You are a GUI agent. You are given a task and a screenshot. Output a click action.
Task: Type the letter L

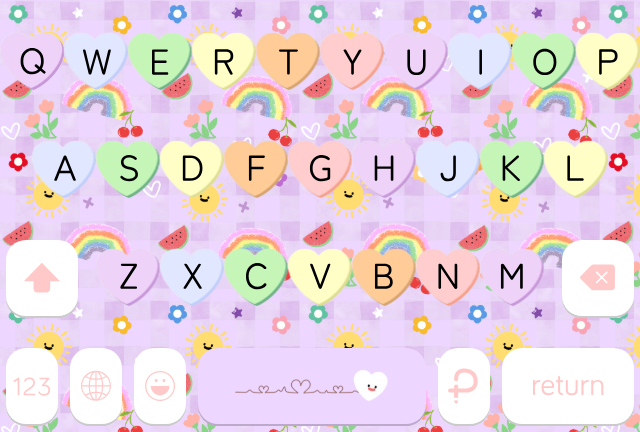coord(576,168)
